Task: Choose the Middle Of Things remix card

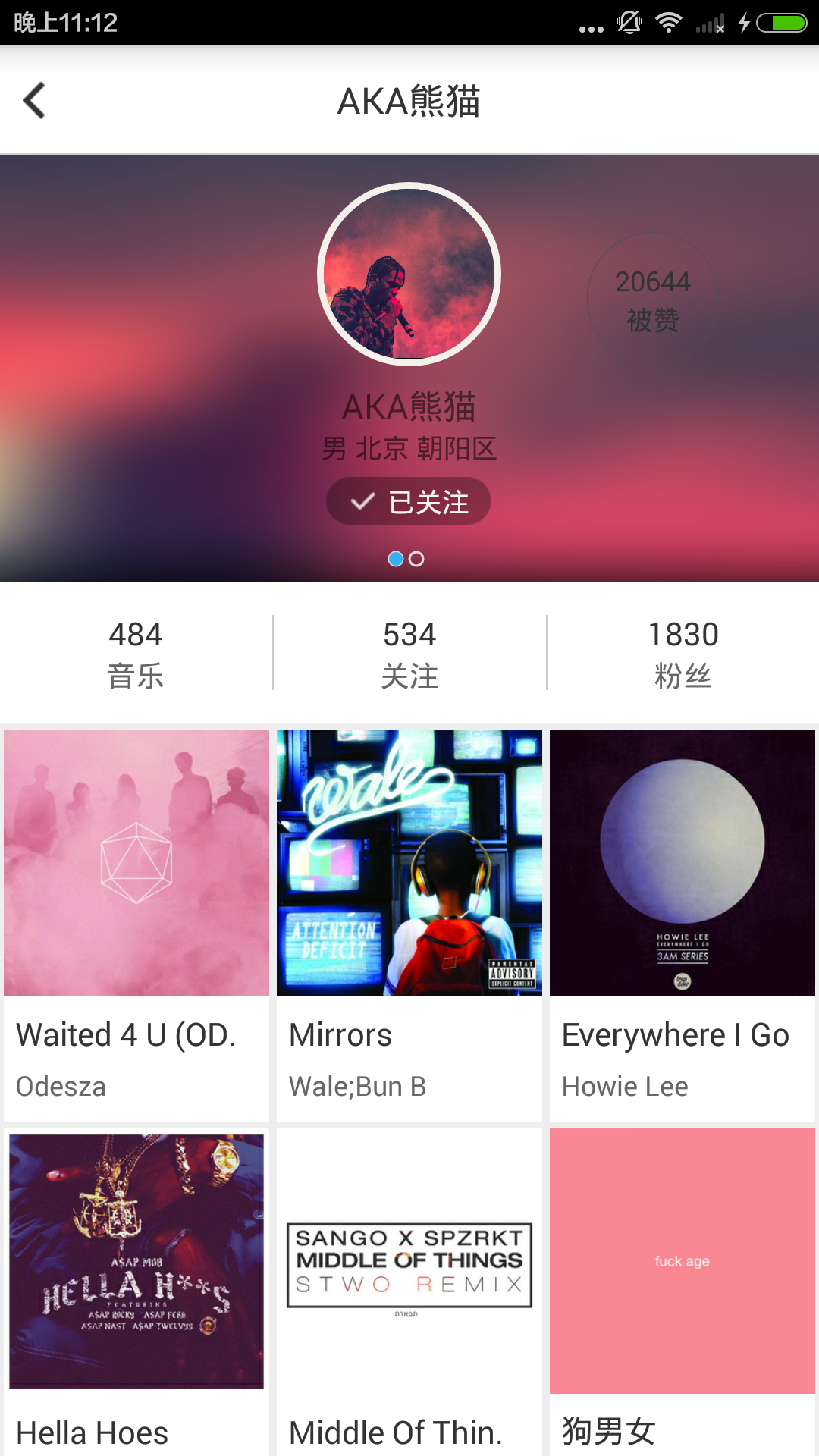Action: point(409,1289)
